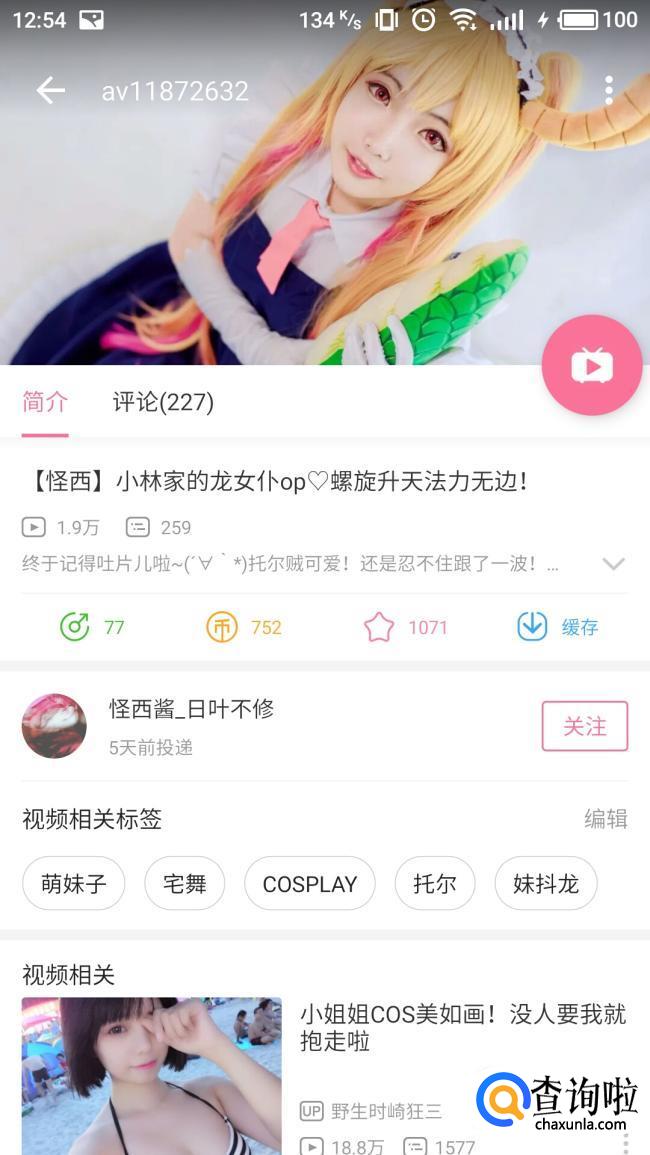Switch to the 简介 tab
650x1155 pixels.
coord(45,402)
